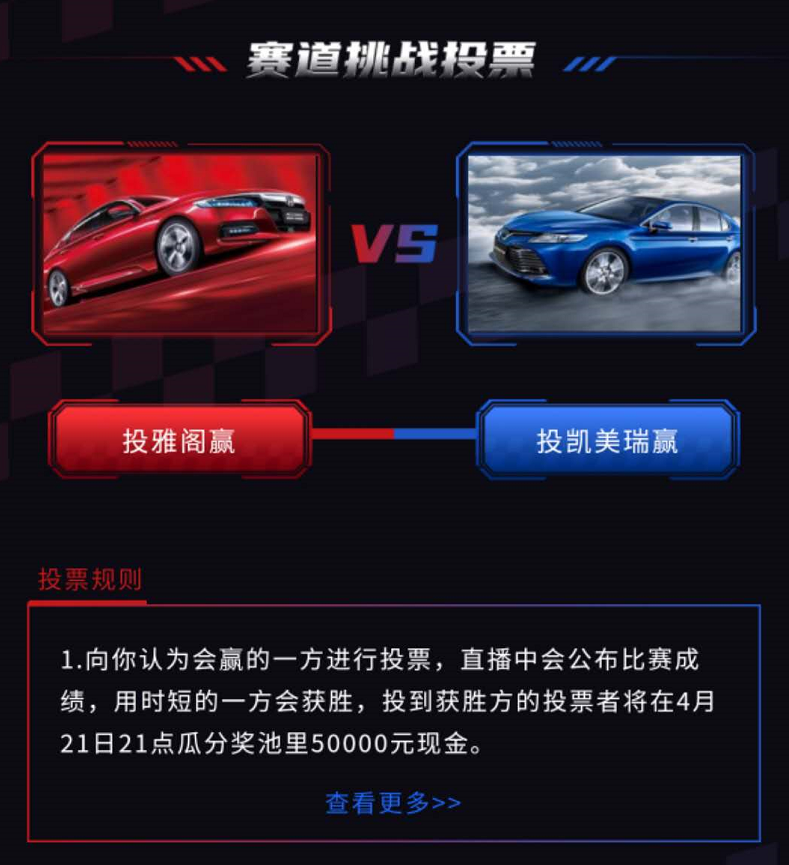
Task: Open the 查看更多>> link in voting rules
Action: [393, 803]
